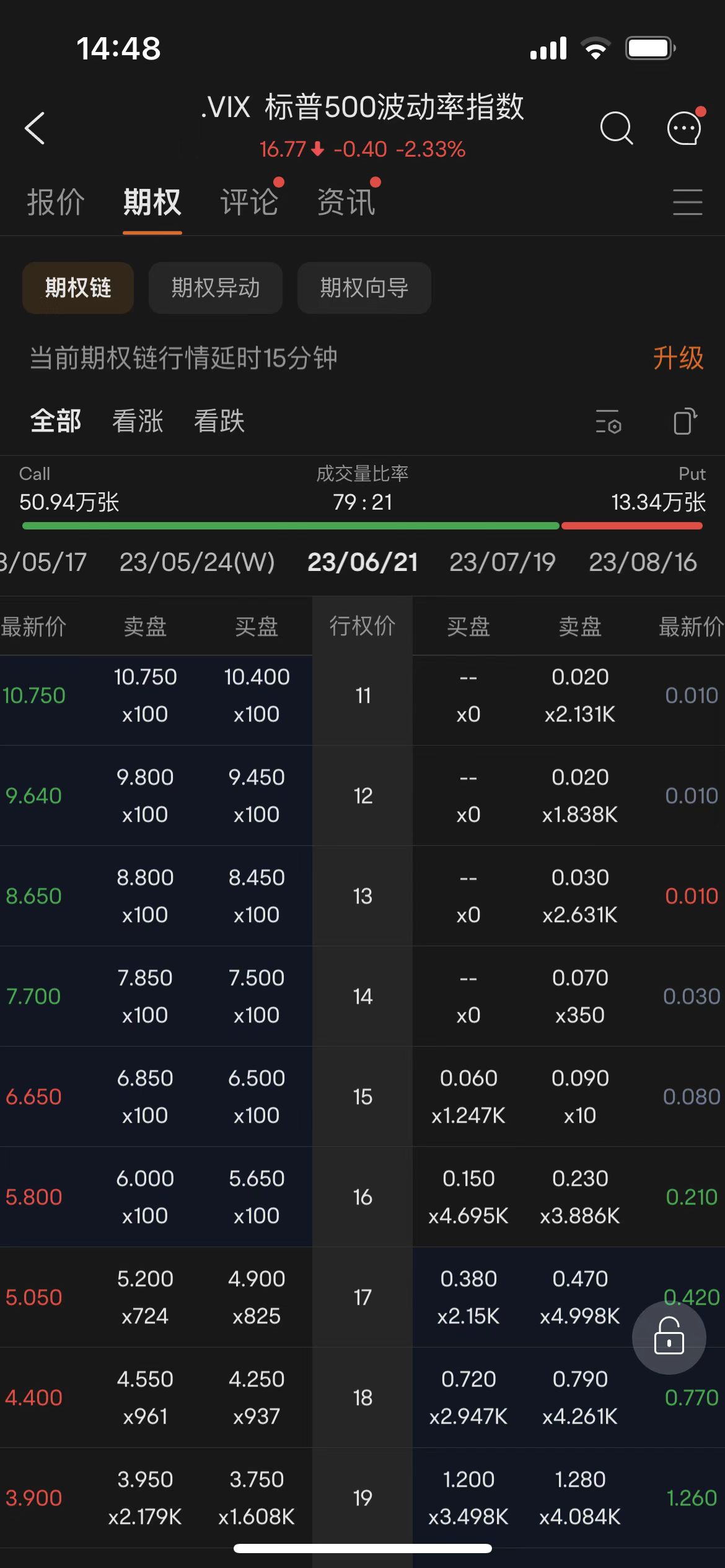Screen dimensions: 725x1568
Task: Open the chat message bubble icon
Action: [684, 128]
